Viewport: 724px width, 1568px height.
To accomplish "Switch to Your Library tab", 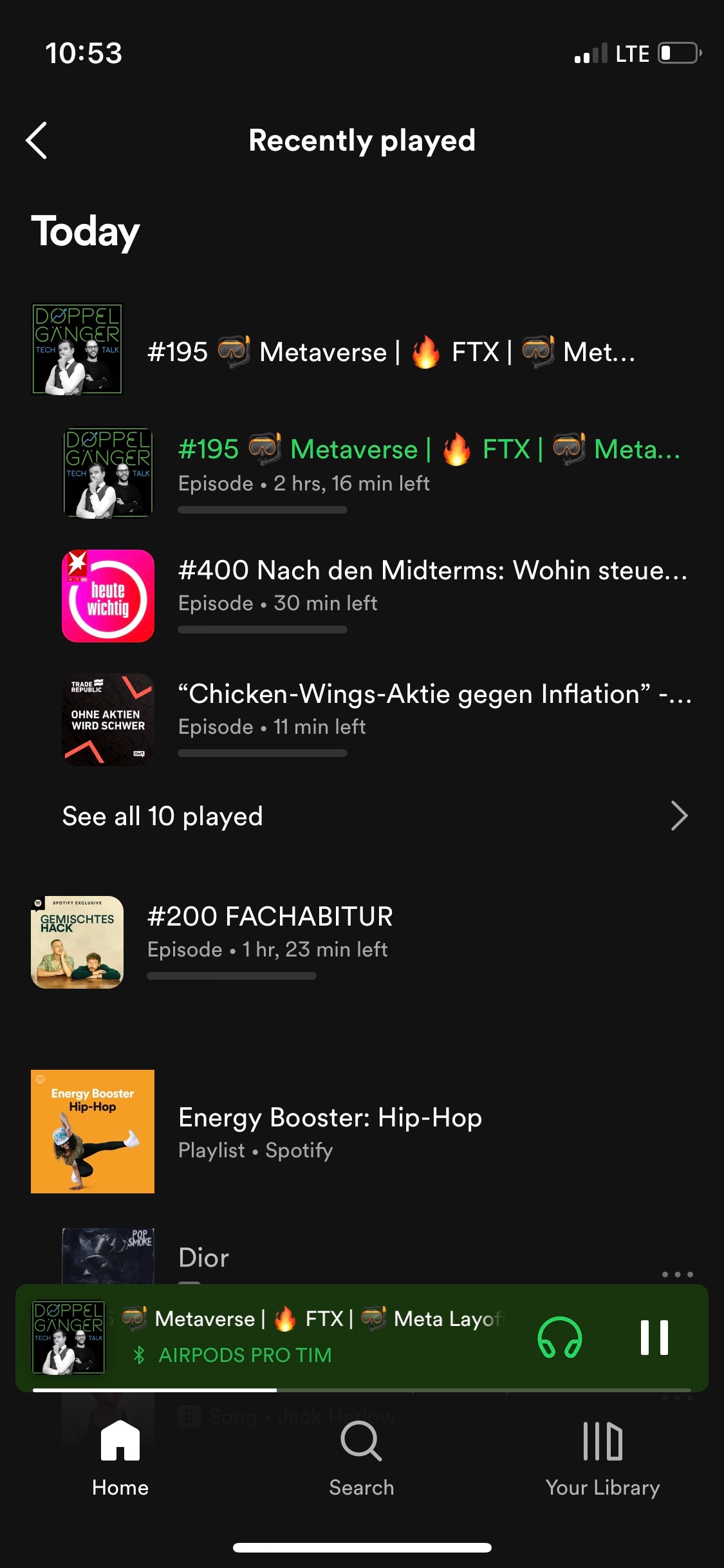I will coord(602,1459).
